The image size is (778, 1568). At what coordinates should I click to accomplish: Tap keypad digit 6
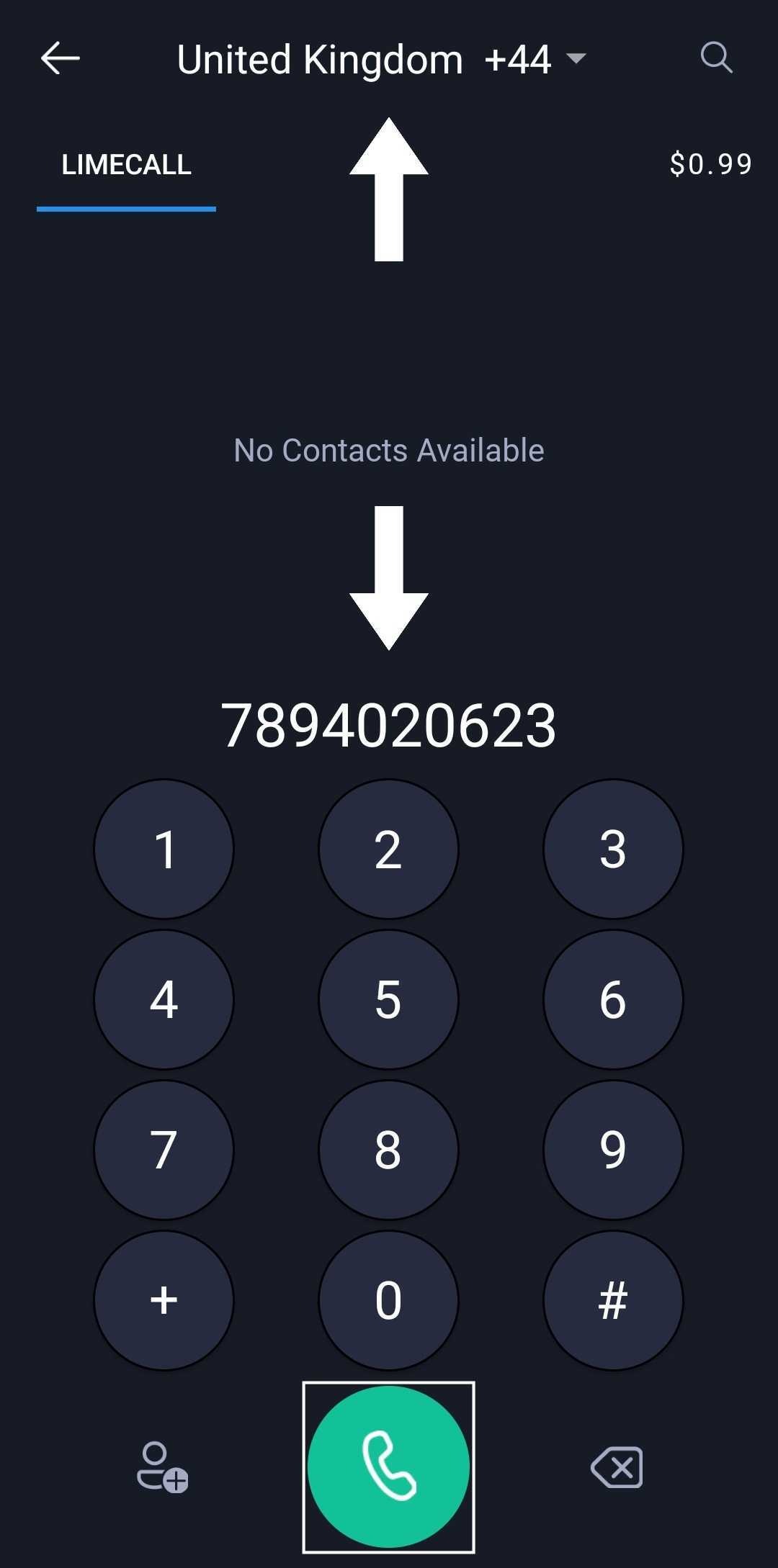[613, 999]
